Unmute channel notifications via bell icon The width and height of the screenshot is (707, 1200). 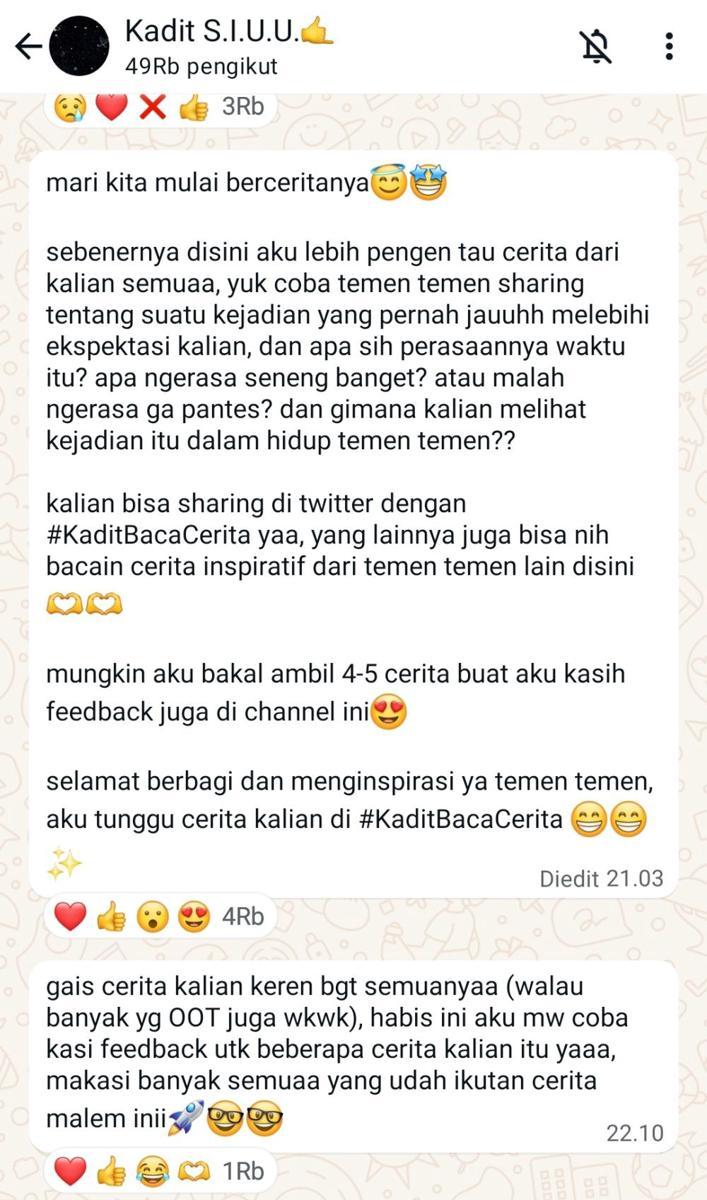(x=596, y=46)
